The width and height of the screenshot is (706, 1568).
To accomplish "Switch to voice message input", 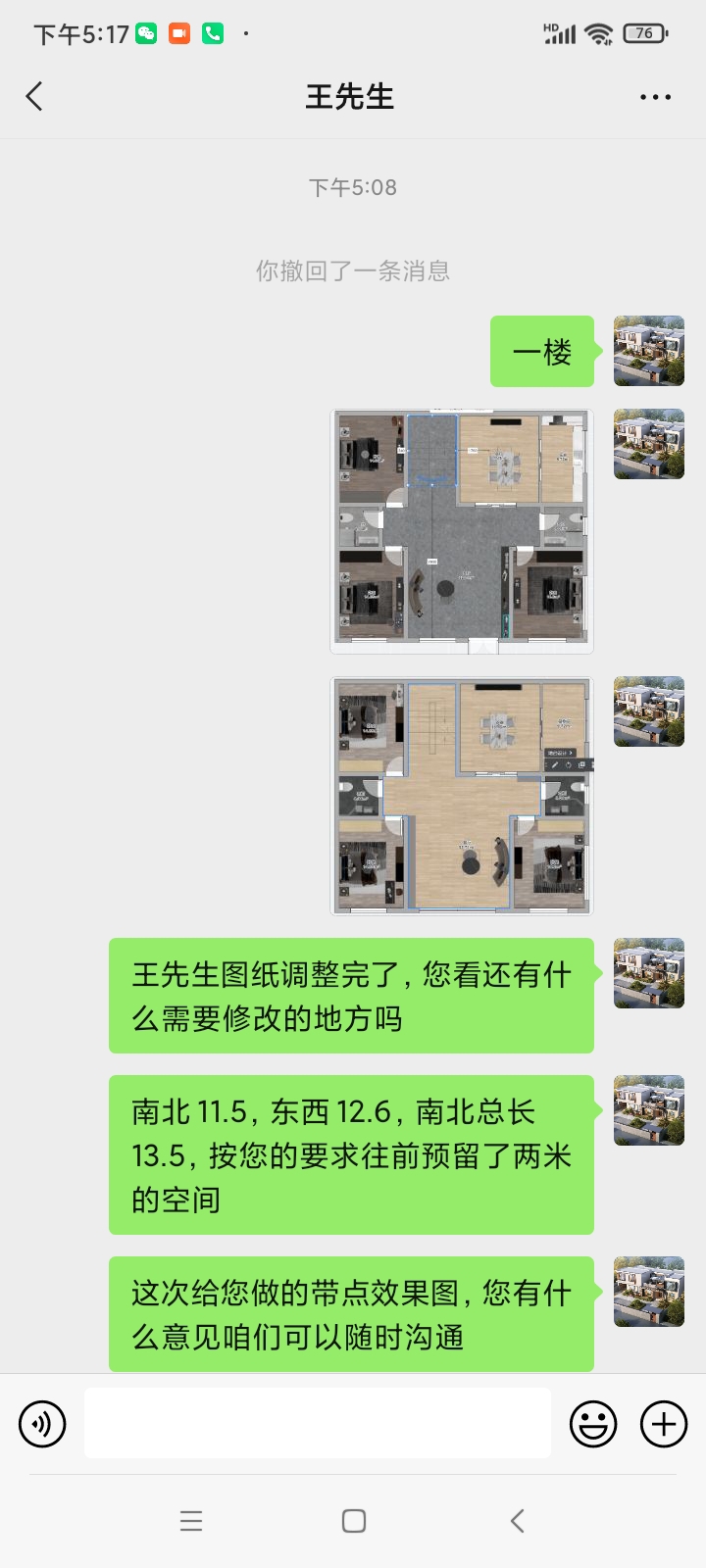I will click(x=42, y=1424).
